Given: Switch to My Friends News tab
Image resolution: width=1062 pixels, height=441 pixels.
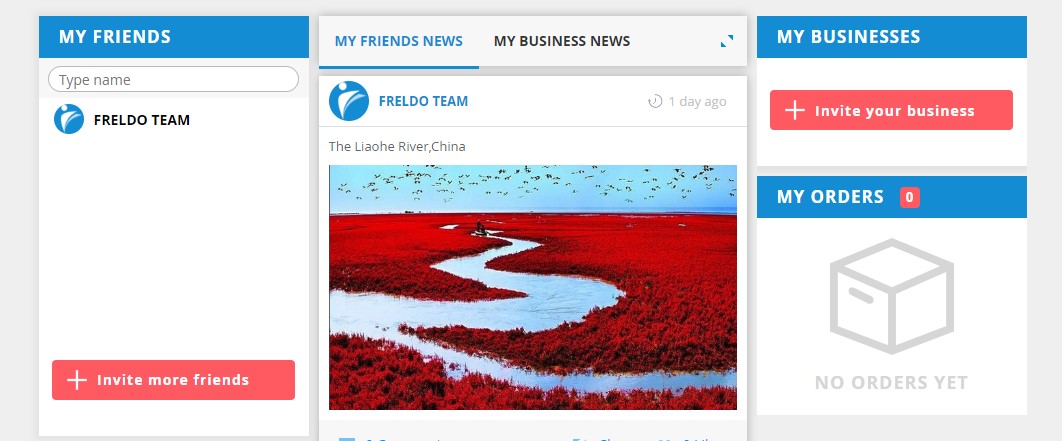Looking at the screenshot, I should coord(399,41).
